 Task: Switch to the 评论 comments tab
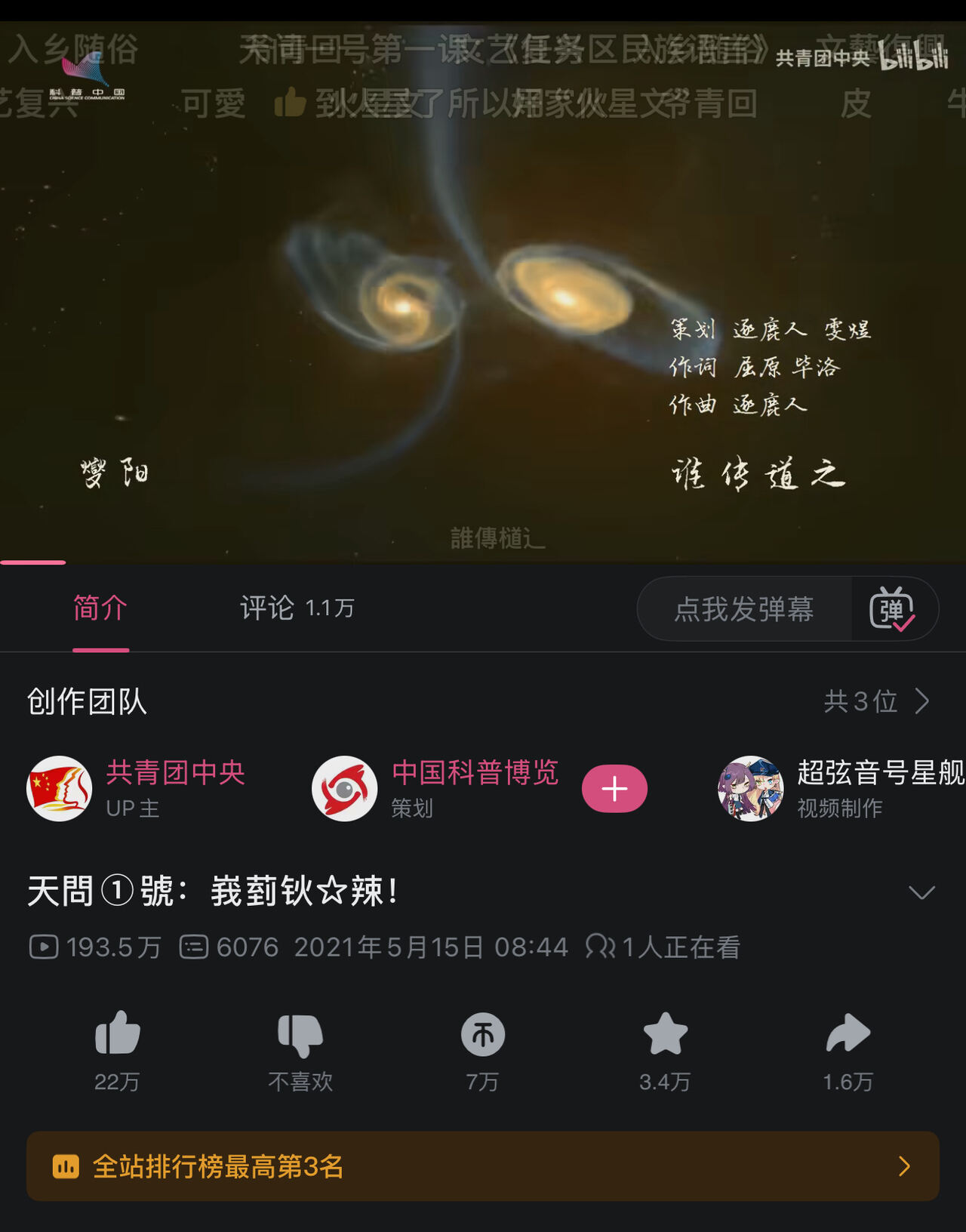tap(296, 608)
